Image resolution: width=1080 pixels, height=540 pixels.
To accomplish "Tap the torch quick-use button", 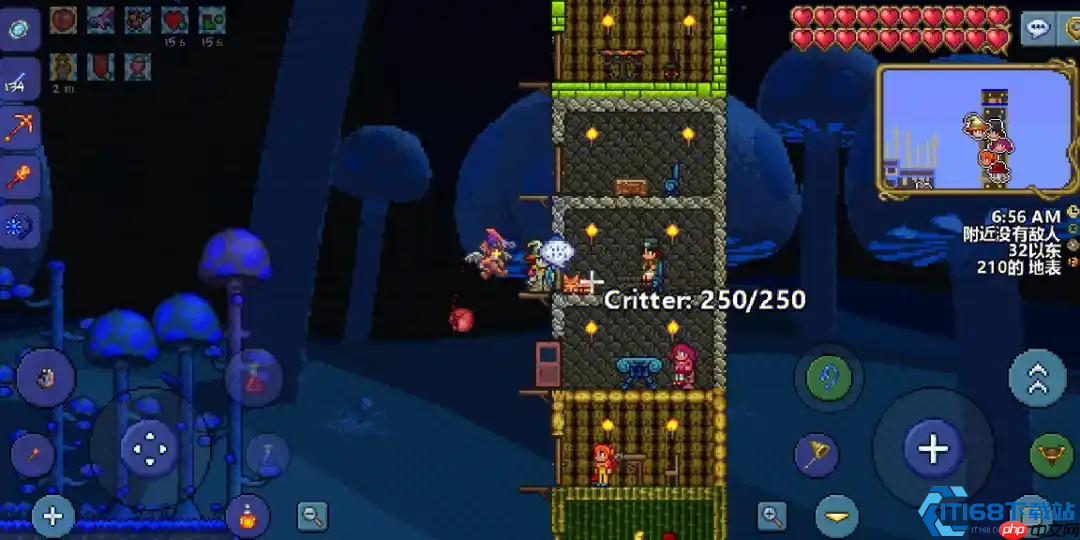I will coord(31,456).
